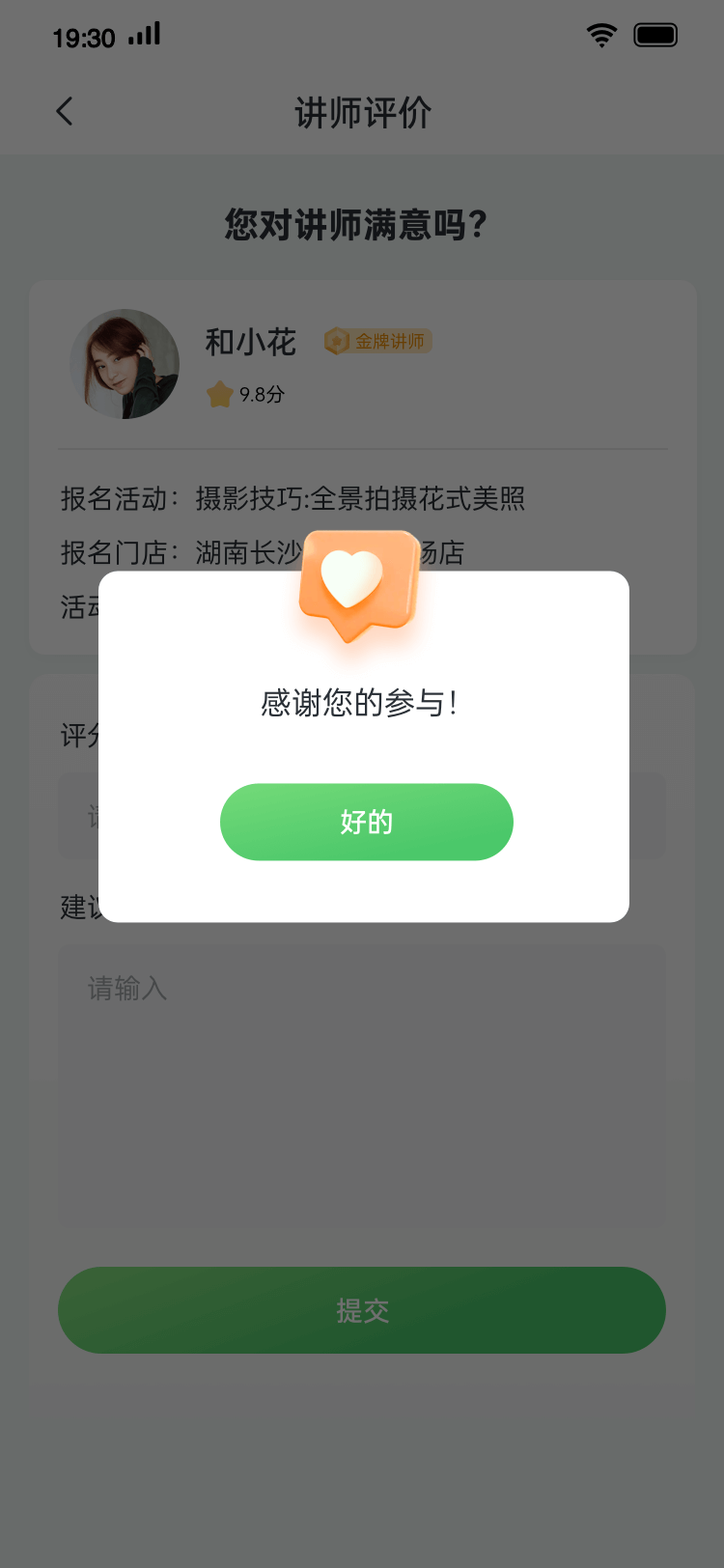
Task: Go back using the top-left arrow
Action: point(65,112)
